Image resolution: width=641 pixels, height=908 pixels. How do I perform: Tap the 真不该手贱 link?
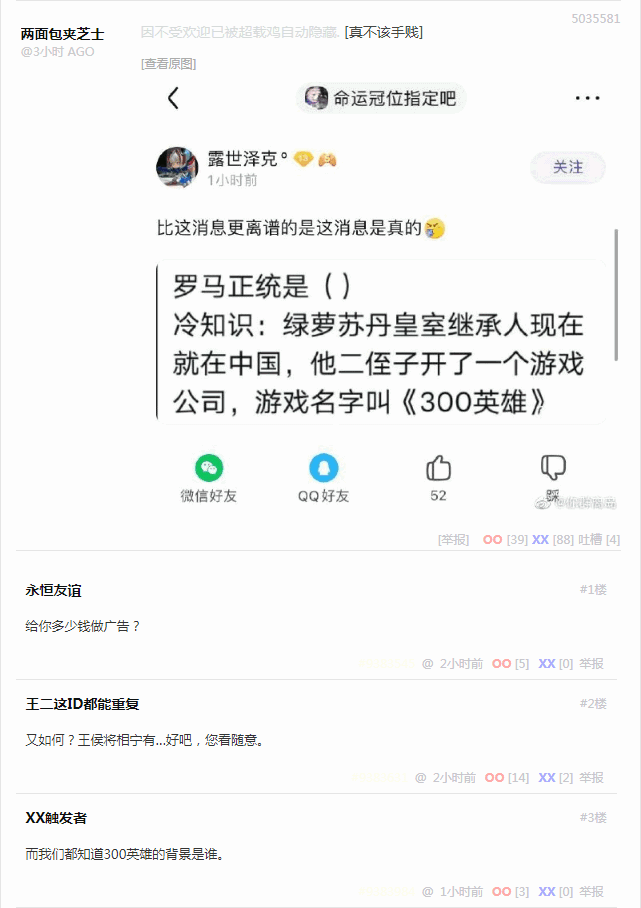click(x=383, y=33)
